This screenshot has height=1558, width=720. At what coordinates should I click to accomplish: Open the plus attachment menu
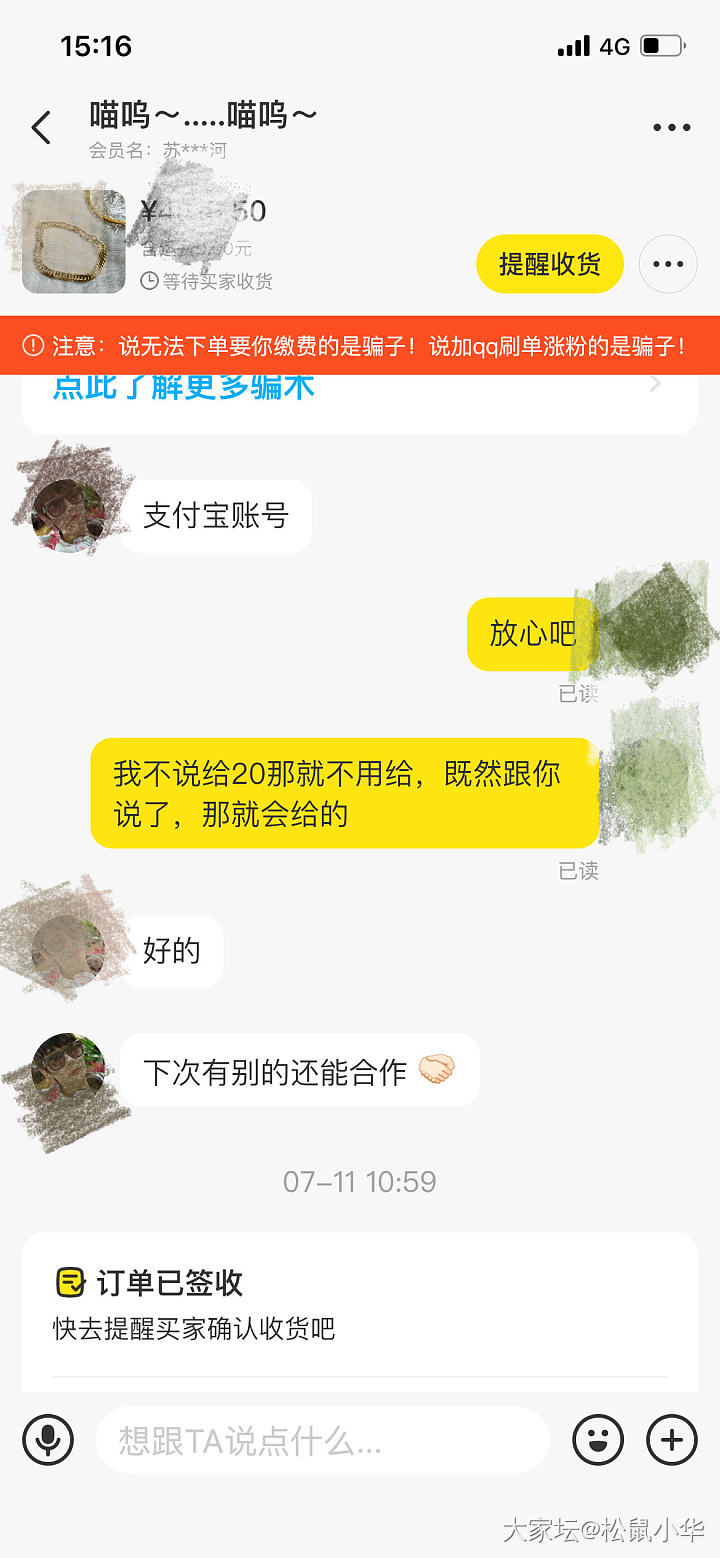tap(672, 1440)
